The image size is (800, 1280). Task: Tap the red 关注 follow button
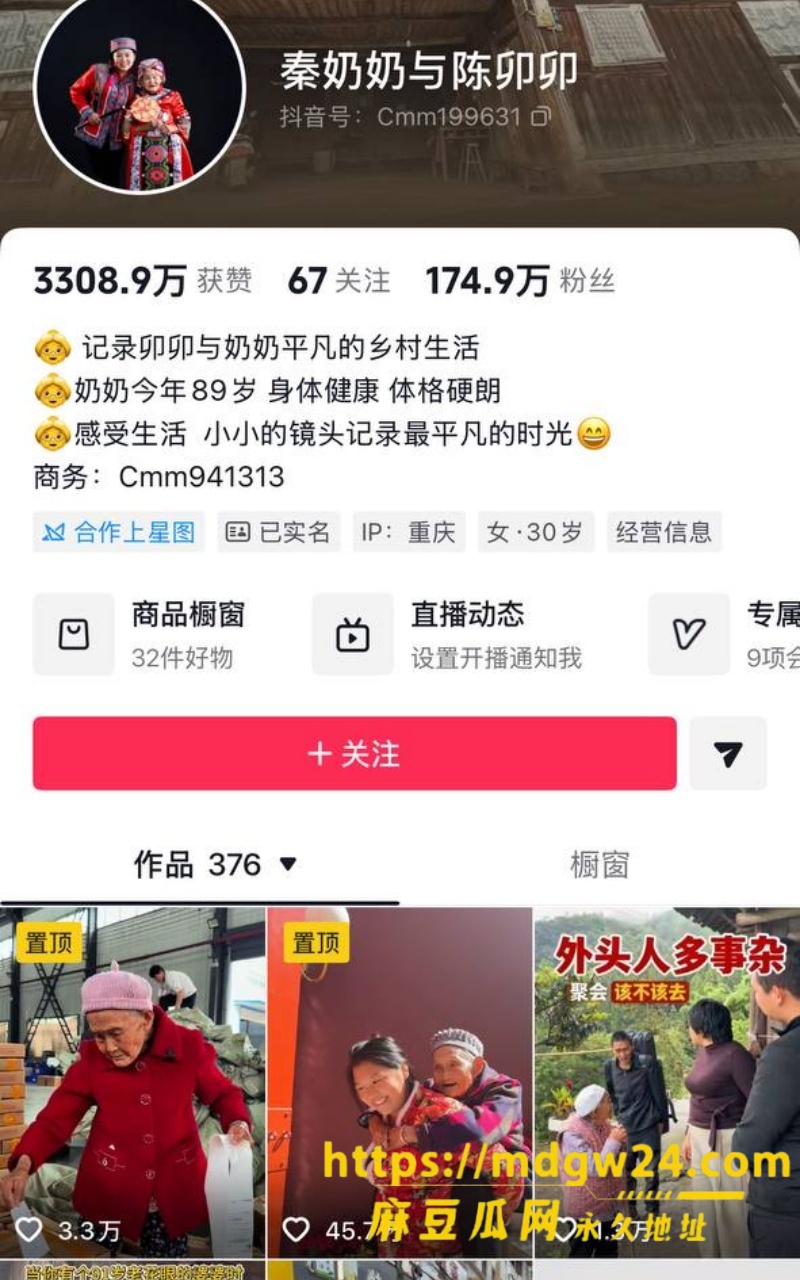pyautogui.click(x=354, y=753)
